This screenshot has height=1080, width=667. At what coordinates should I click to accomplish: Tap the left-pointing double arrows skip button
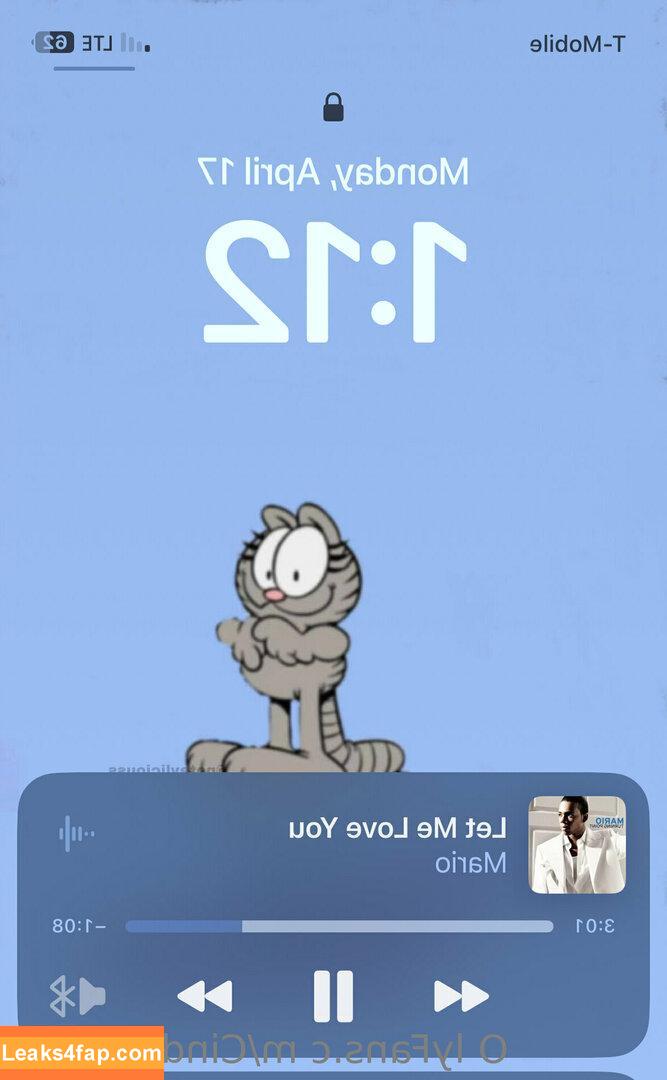[205, 996]
